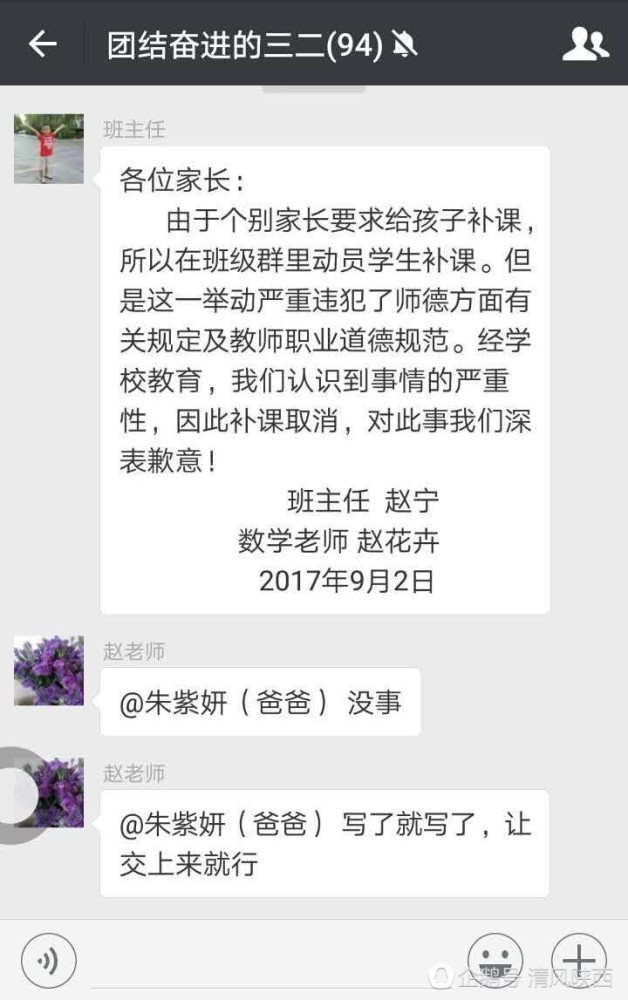Open 班主任's profile avatar
Image resolution: width=628 pixels, height=1000 pixels.
pos(48,148)
